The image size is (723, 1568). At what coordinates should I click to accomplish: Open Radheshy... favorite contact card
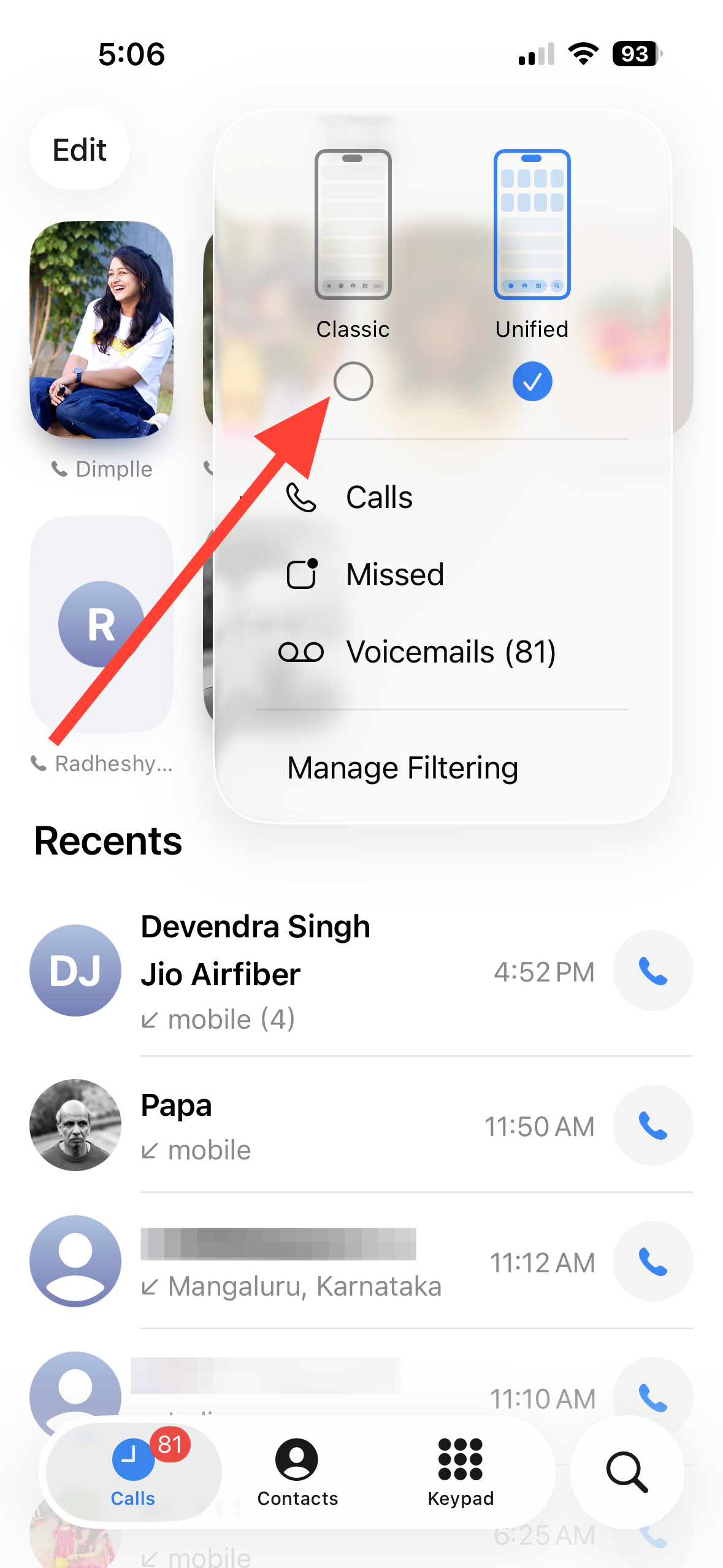tap(102, 625)
